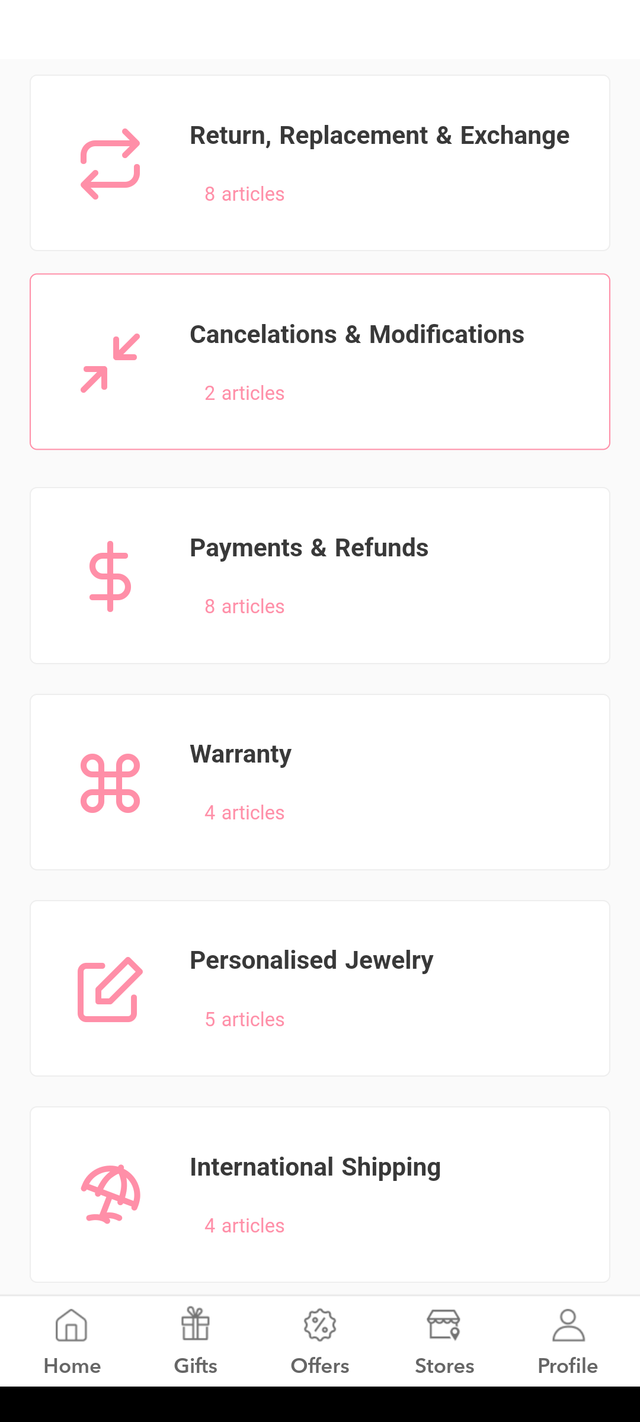Switch to the Stores tab

click(x=444, y=1341)
